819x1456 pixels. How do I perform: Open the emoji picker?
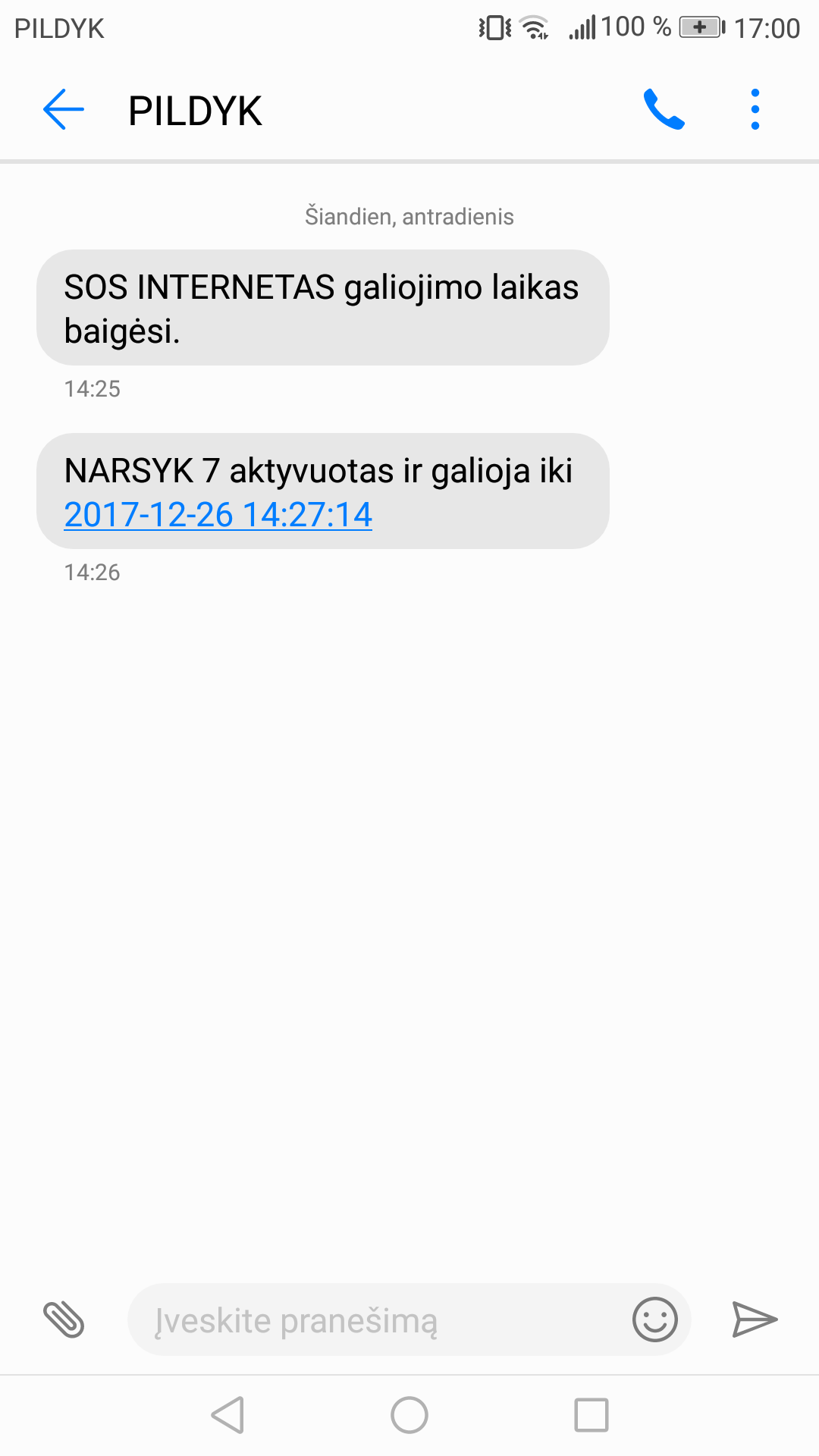[654, 1319]
